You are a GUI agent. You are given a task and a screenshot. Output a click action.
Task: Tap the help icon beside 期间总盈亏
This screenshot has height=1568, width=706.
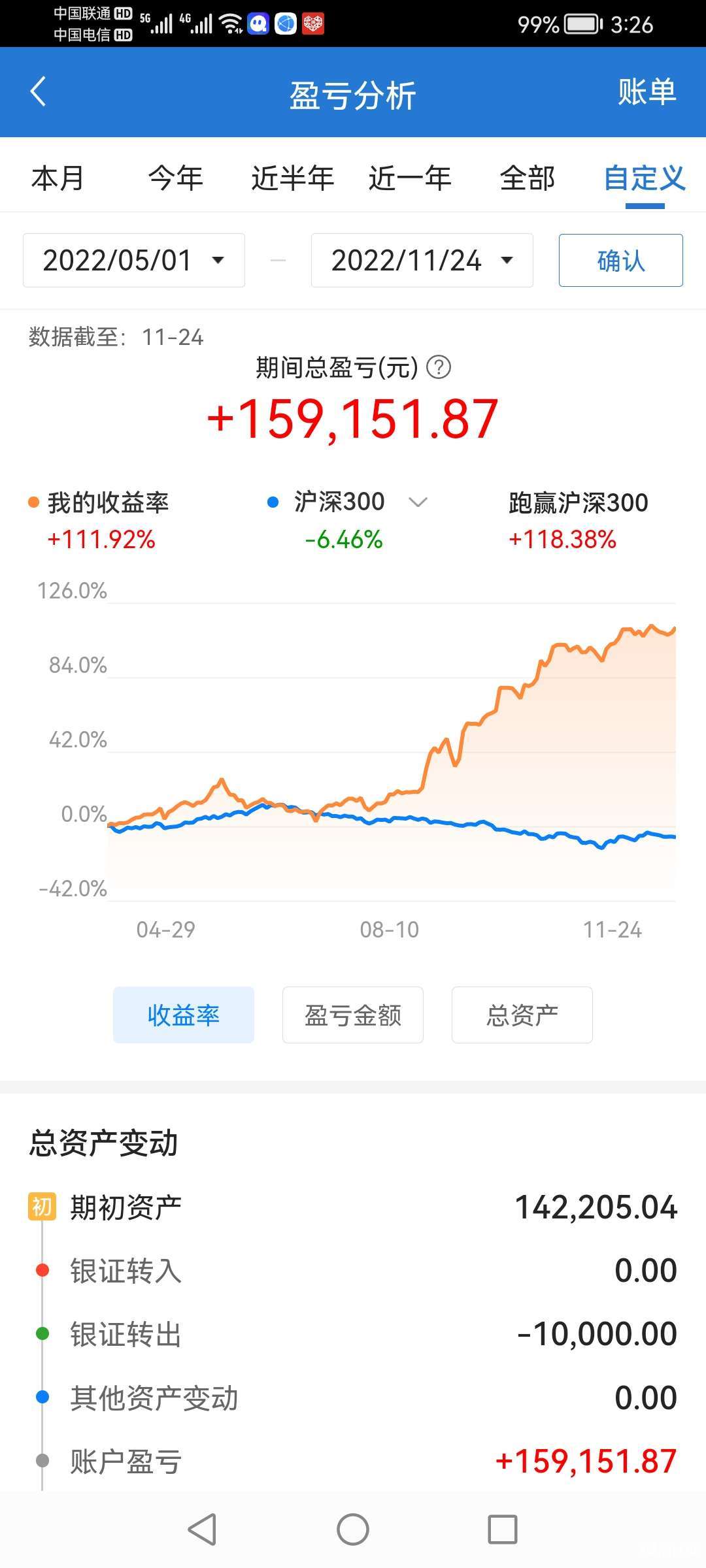[439, 368]
